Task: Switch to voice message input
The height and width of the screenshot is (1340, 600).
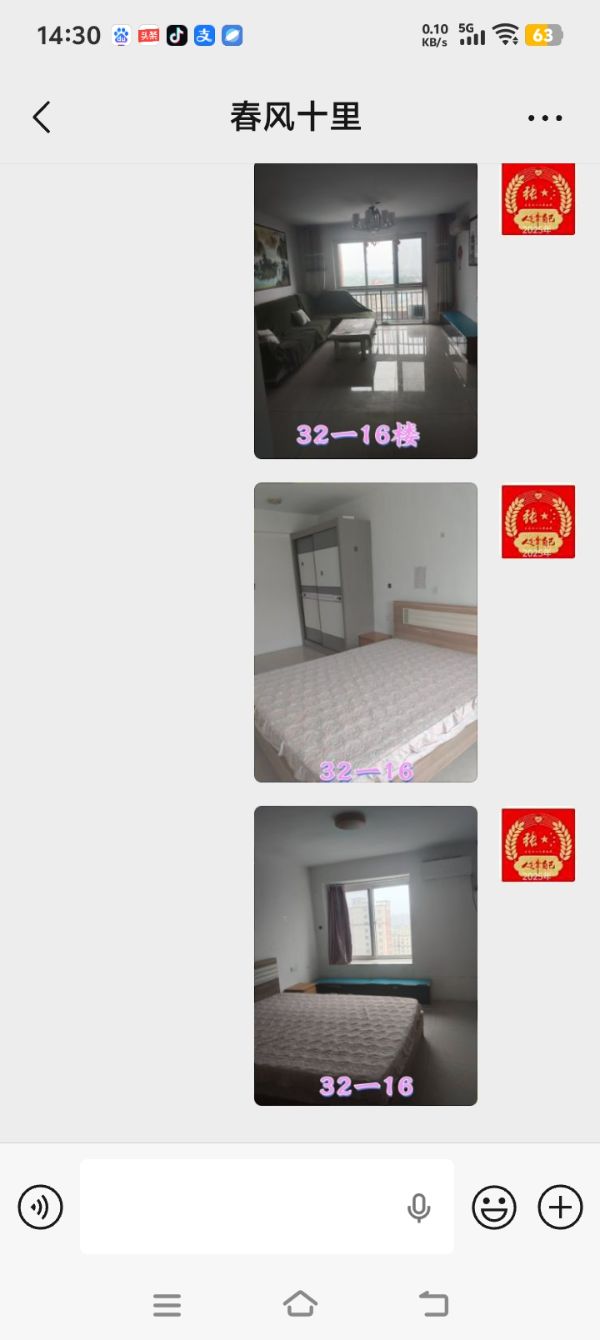Action: pyautogui.click(x=40, y=1207)
